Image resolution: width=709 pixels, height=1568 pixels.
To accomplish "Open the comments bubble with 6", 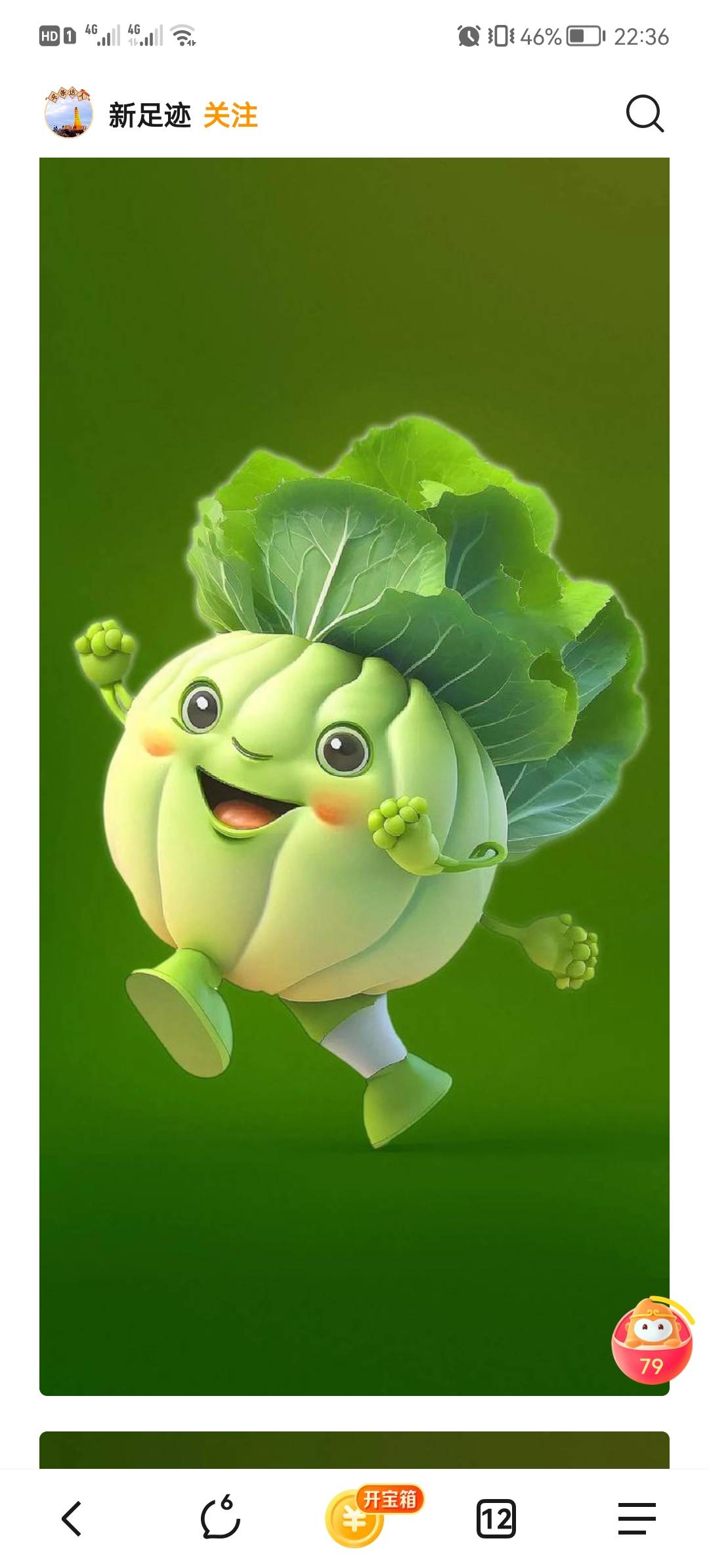I will tap(220, 1517).
